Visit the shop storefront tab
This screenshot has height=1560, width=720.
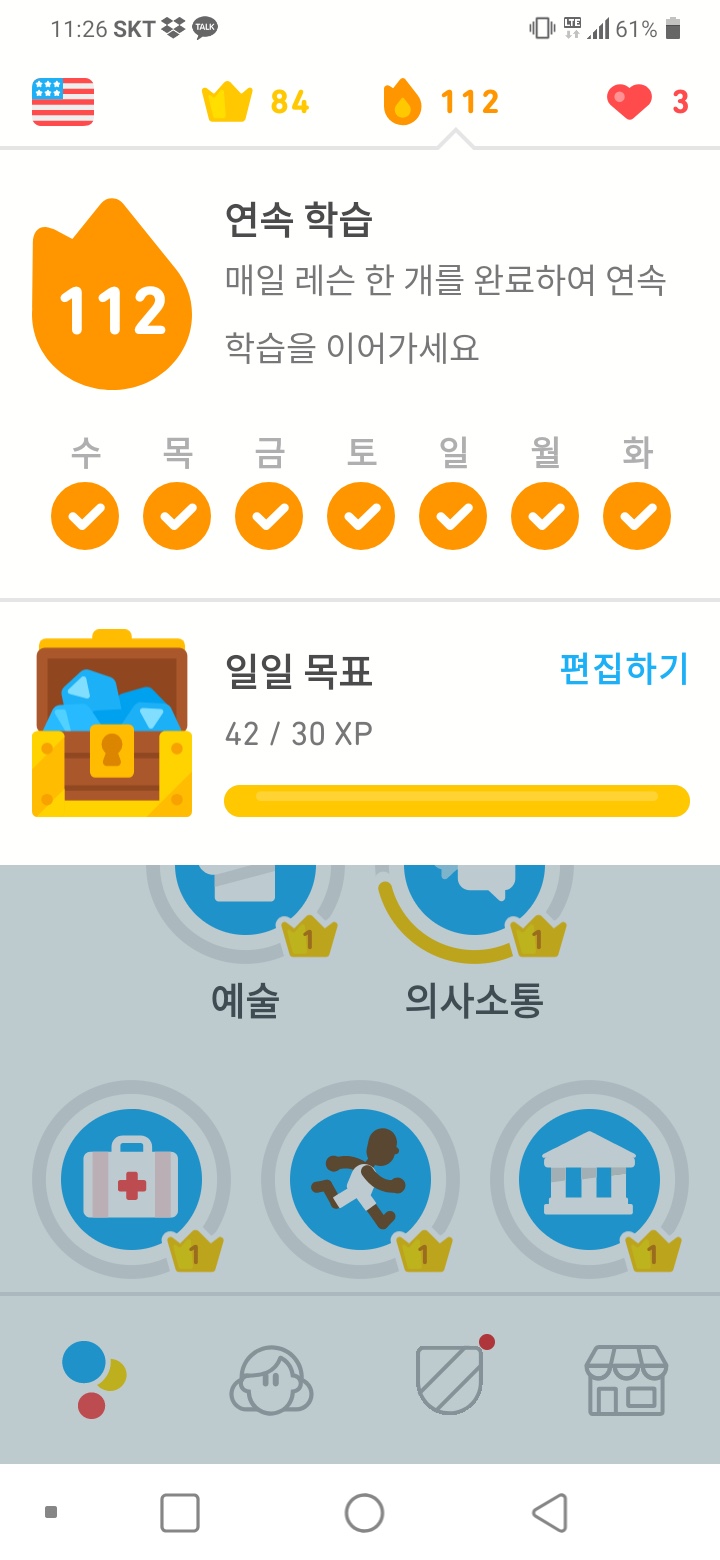click(626, 1380)
